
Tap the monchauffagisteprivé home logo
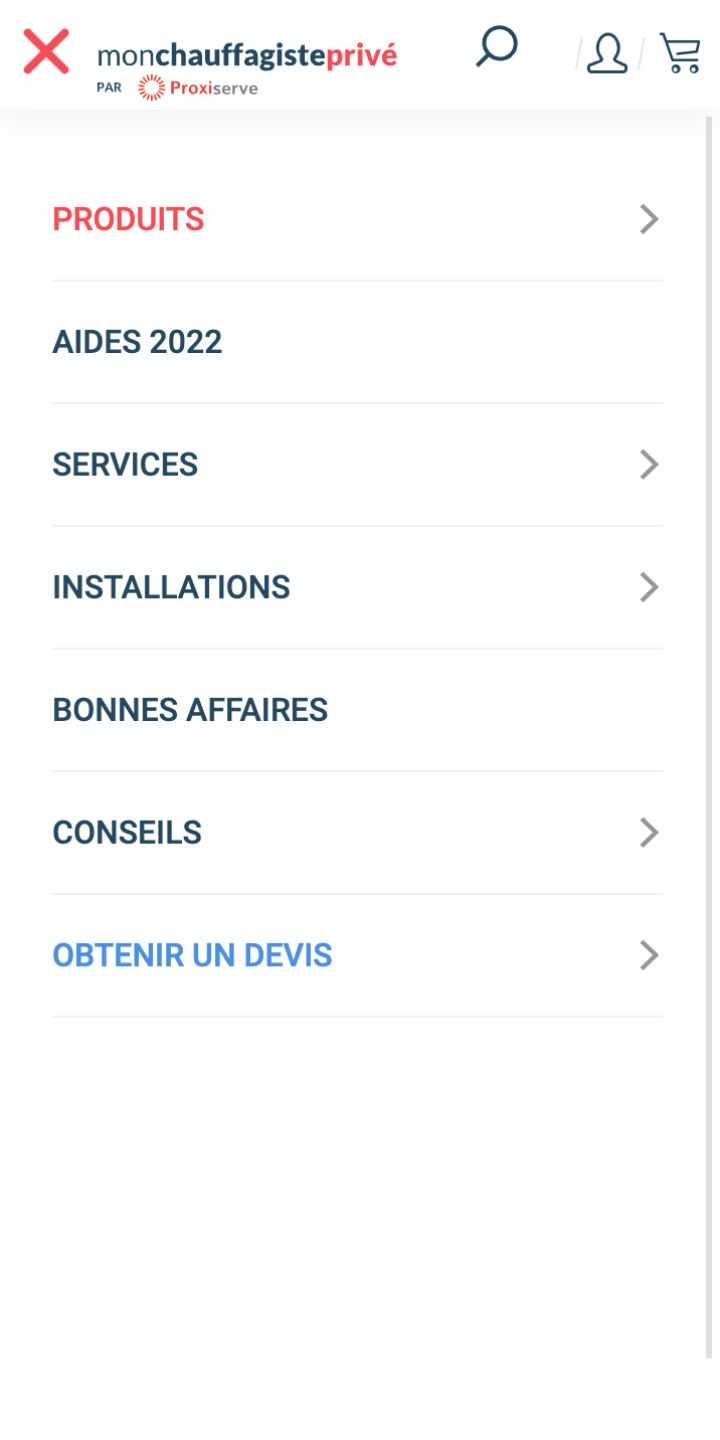(x=247, y=68)
